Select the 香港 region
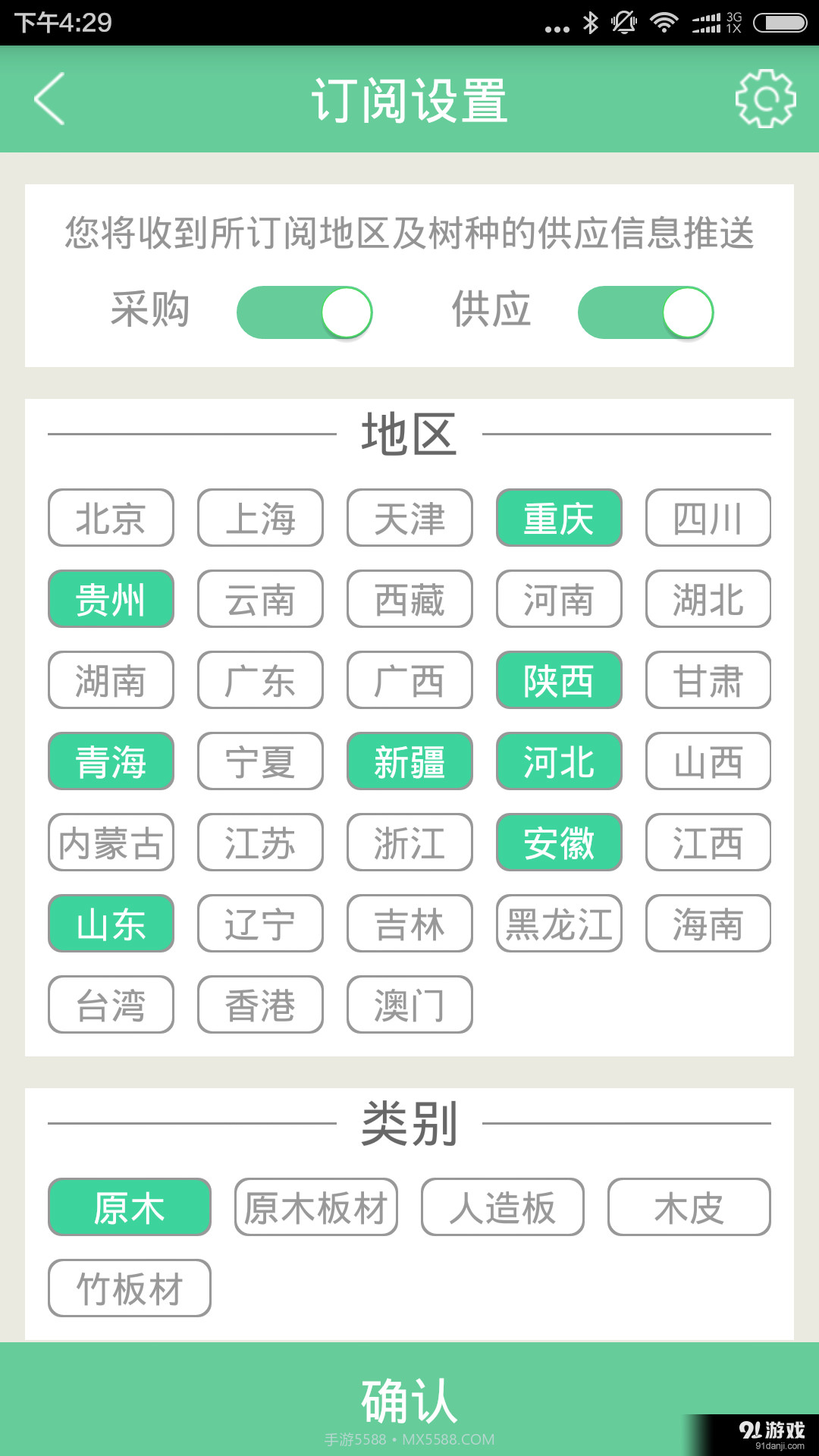 [x=259, y=1005]
